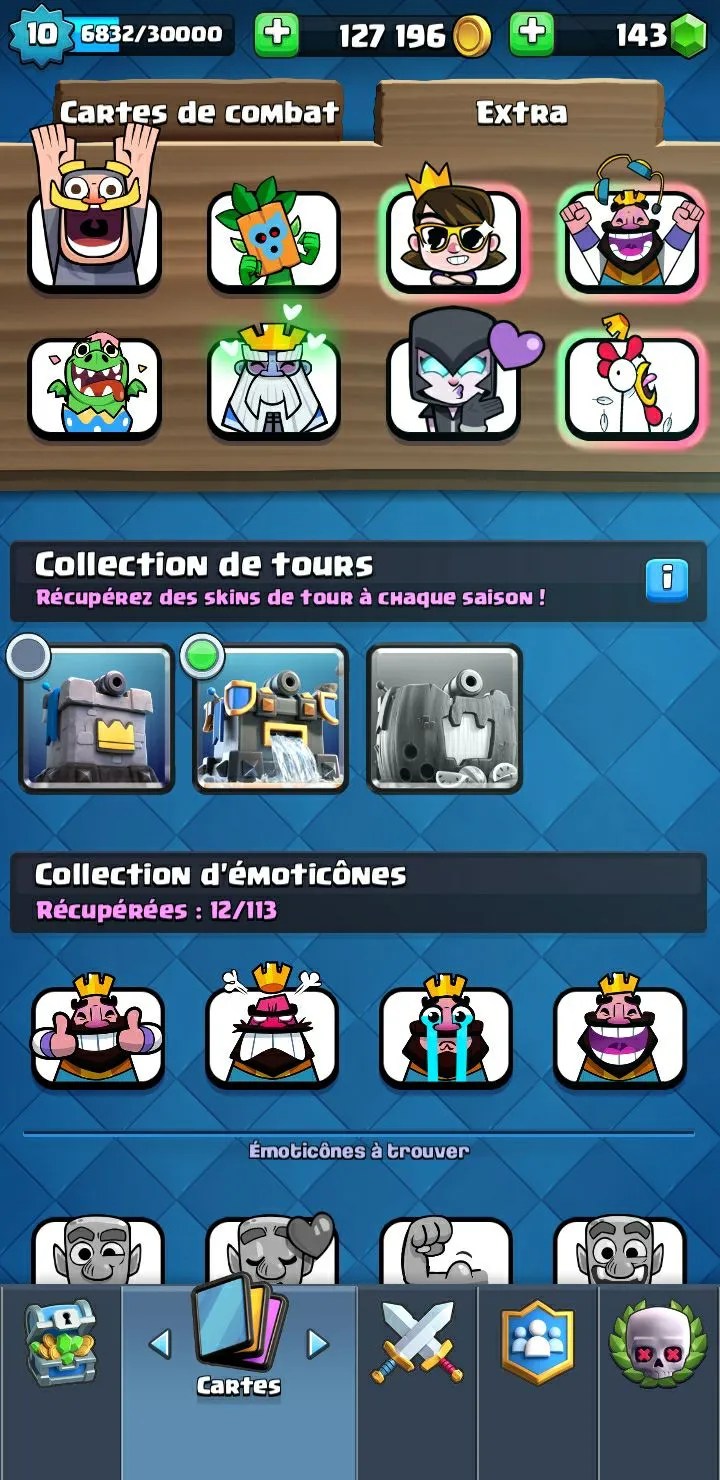Image resolution: width=720 pixels, height=1480 pixels.
Task: Open the skull wreath tournaments tab
Action: tap(657, 1343)
